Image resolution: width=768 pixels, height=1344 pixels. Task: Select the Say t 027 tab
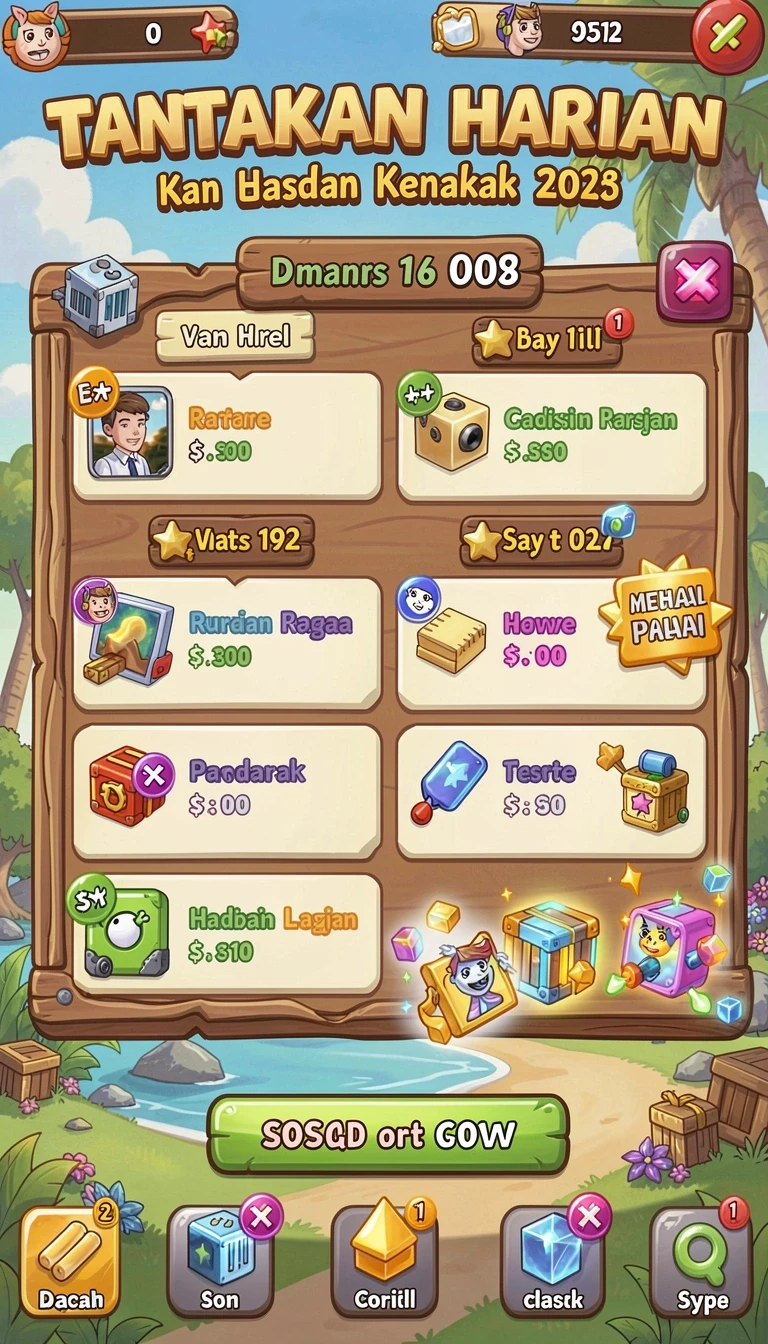tap(542, 542)
